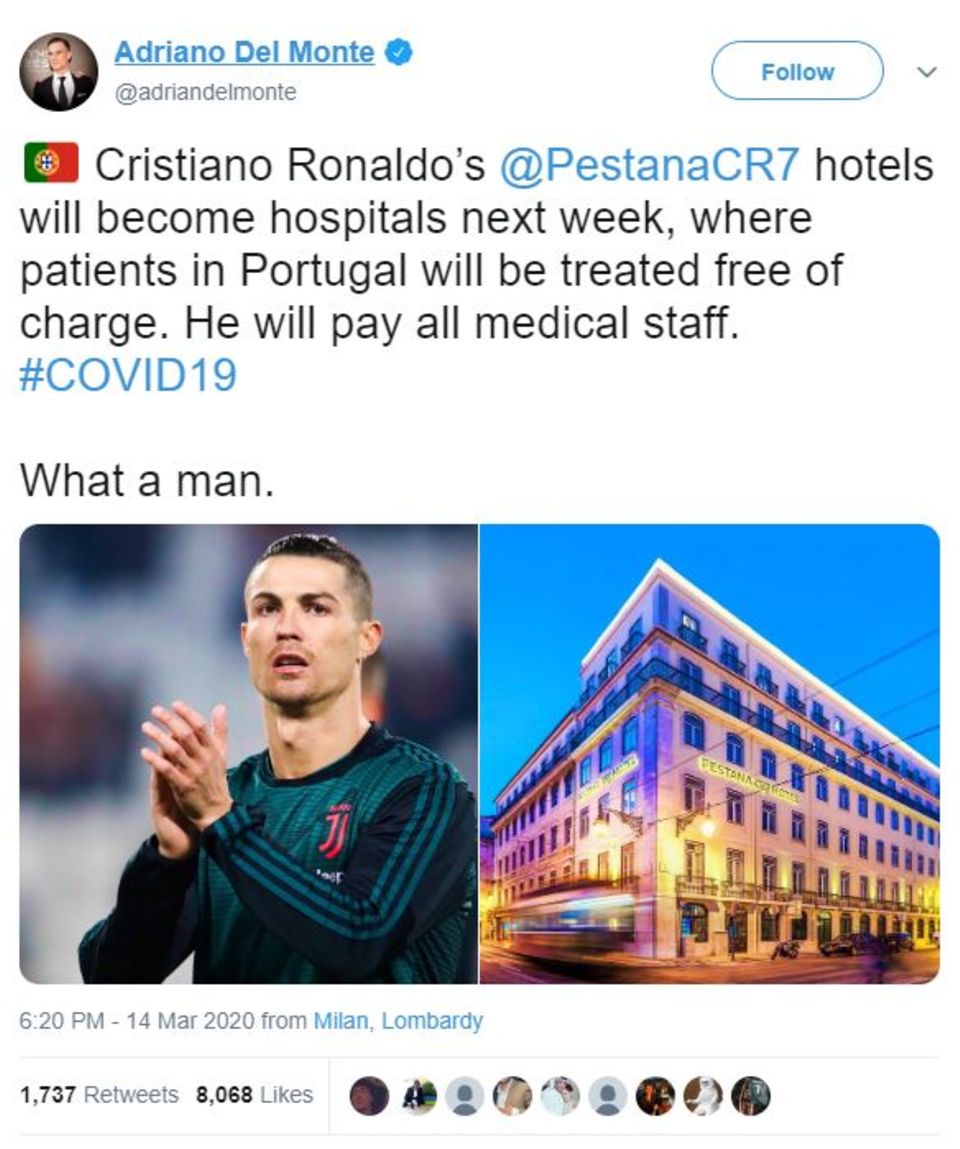View the 1,737 Retweets list
960x1149 pixels.
pos(99,1095)
